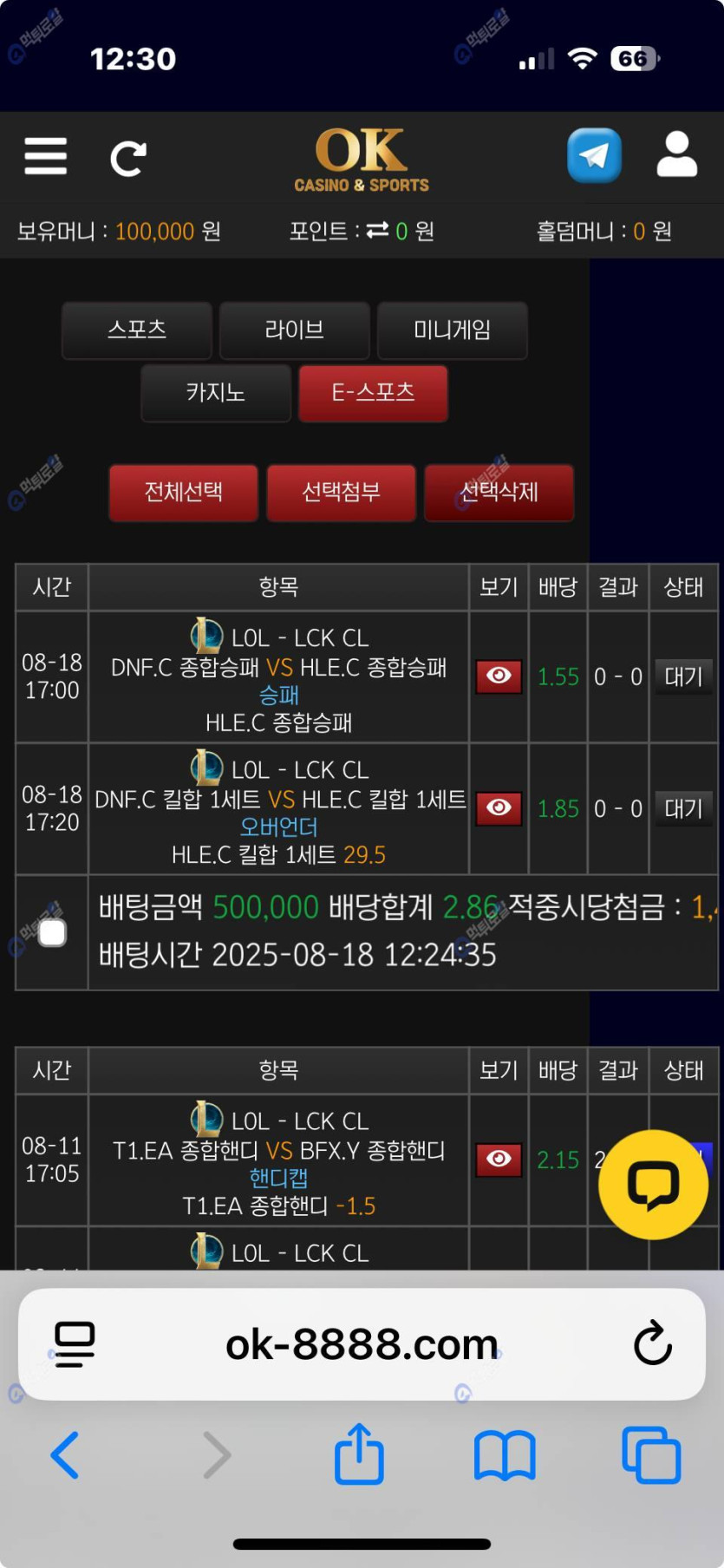Open the 미니게임 section
Viewport: 724px width, 1568px height.
click(x=452, y=330)
